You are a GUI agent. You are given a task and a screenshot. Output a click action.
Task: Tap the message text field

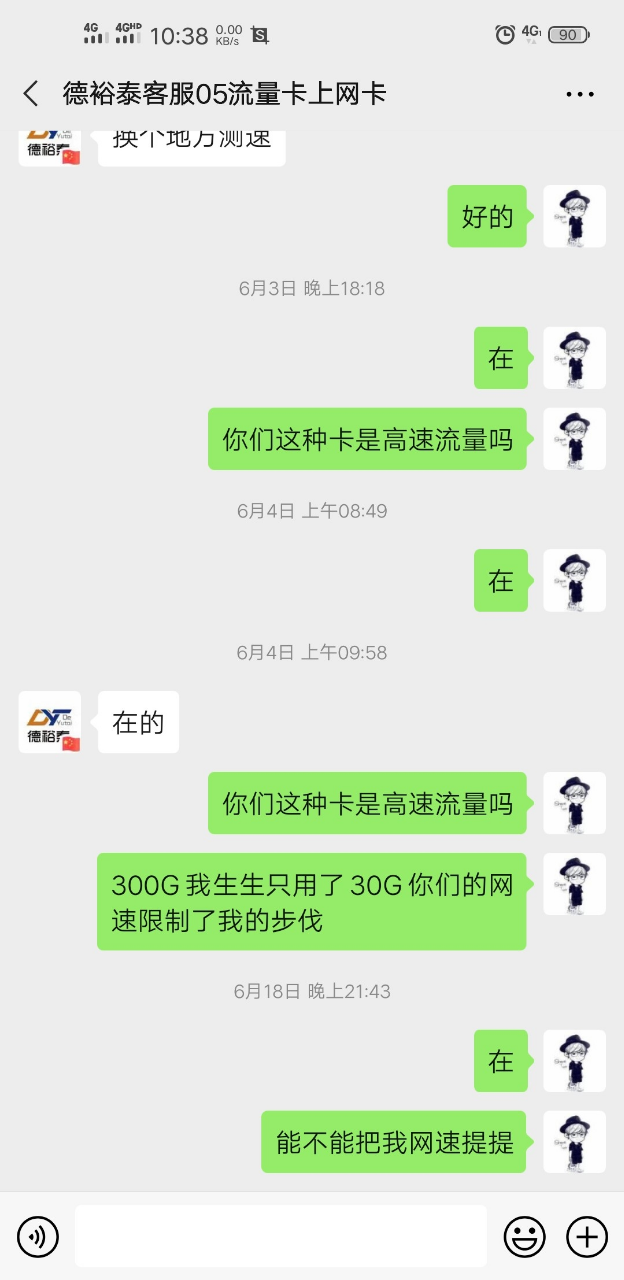point(280,1237)
